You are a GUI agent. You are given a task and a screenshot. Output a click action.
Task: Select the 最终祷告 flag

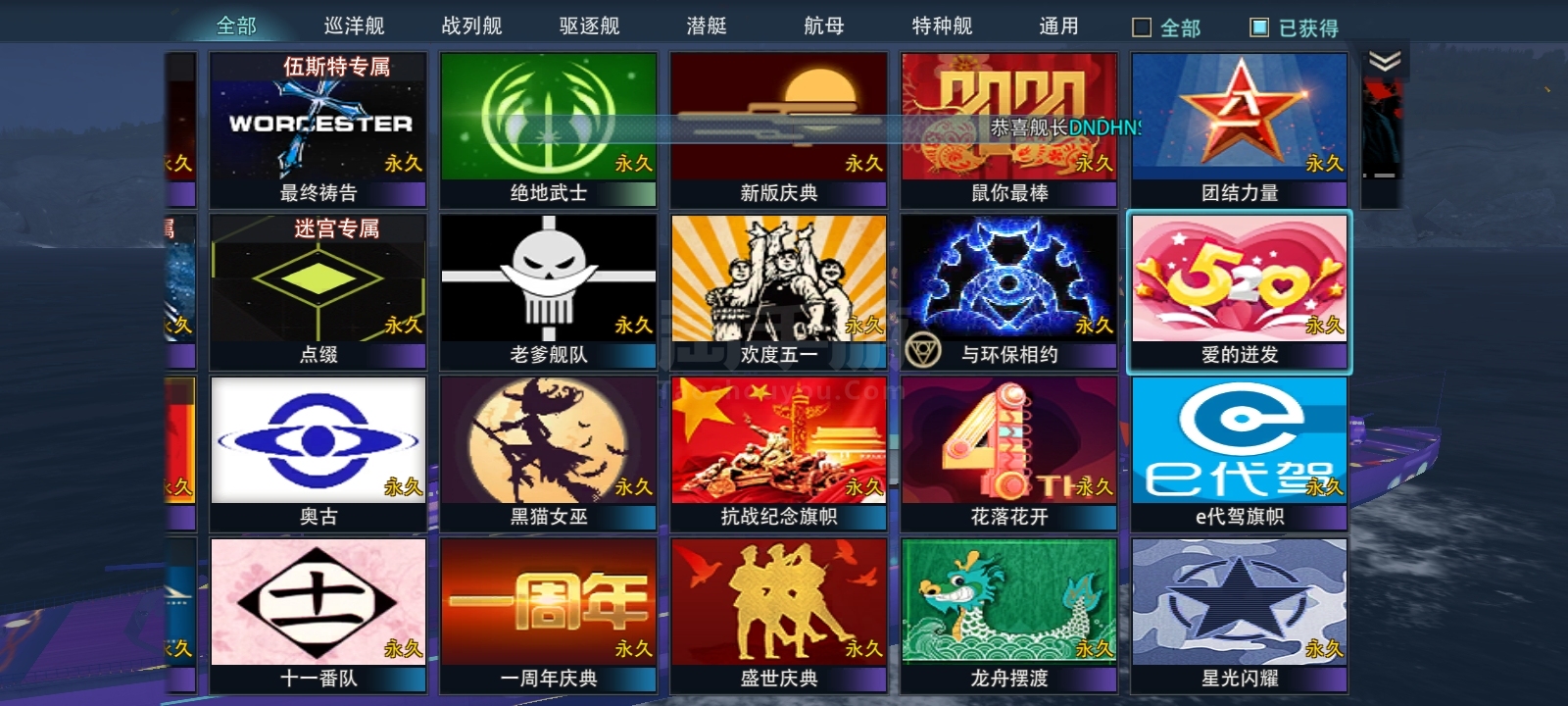[318, 127]
